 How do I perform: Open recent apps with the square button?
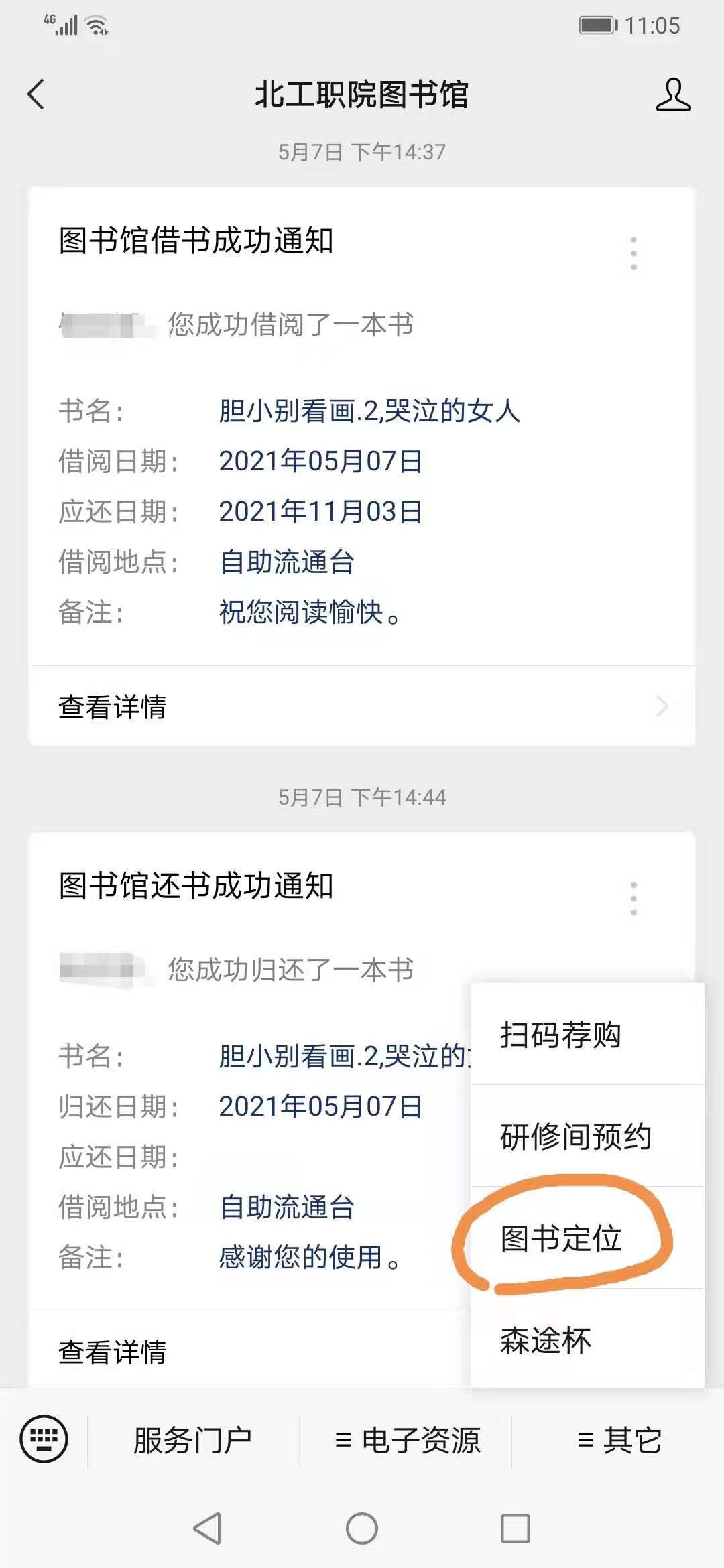(x=516, y=1528)
